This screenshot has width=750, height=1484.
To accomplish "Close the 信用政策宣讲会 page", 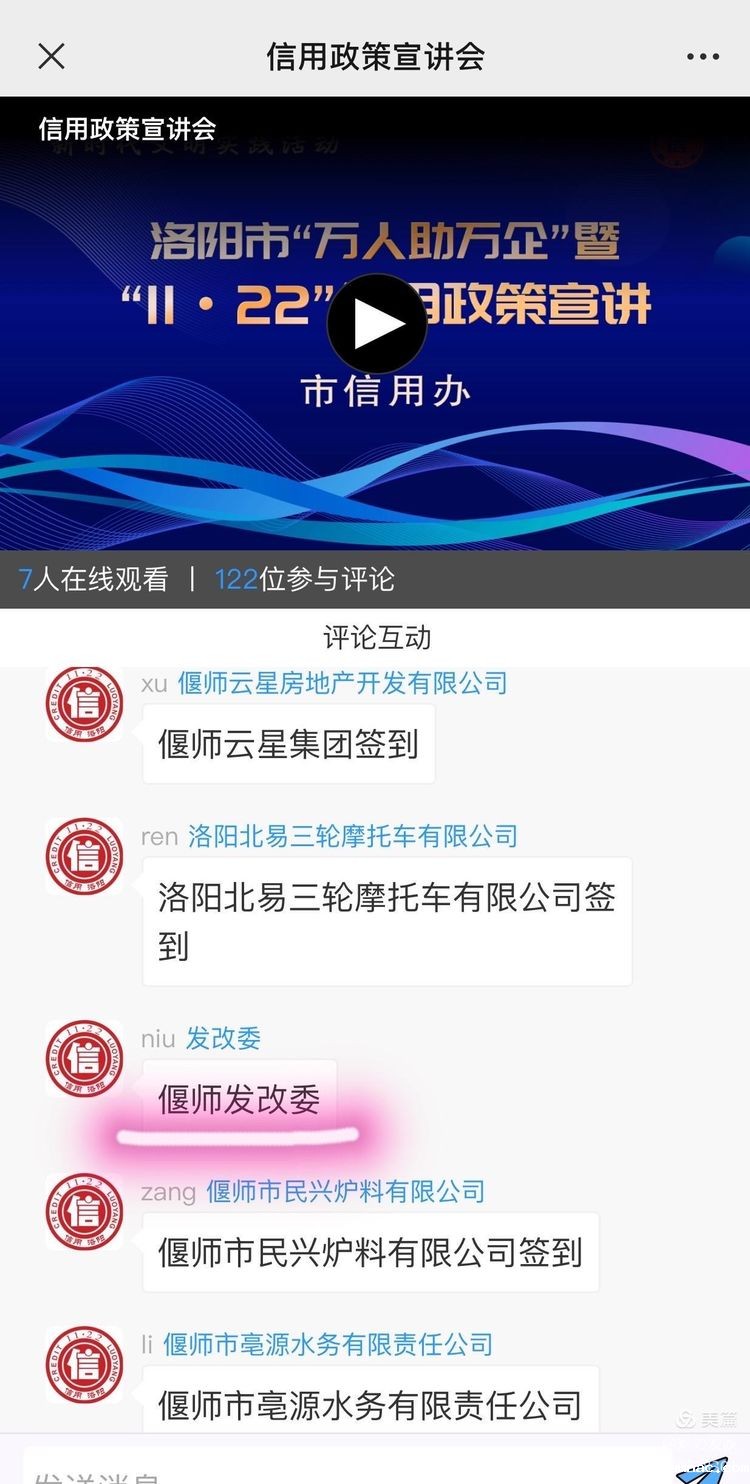I will tap(51, 56).
